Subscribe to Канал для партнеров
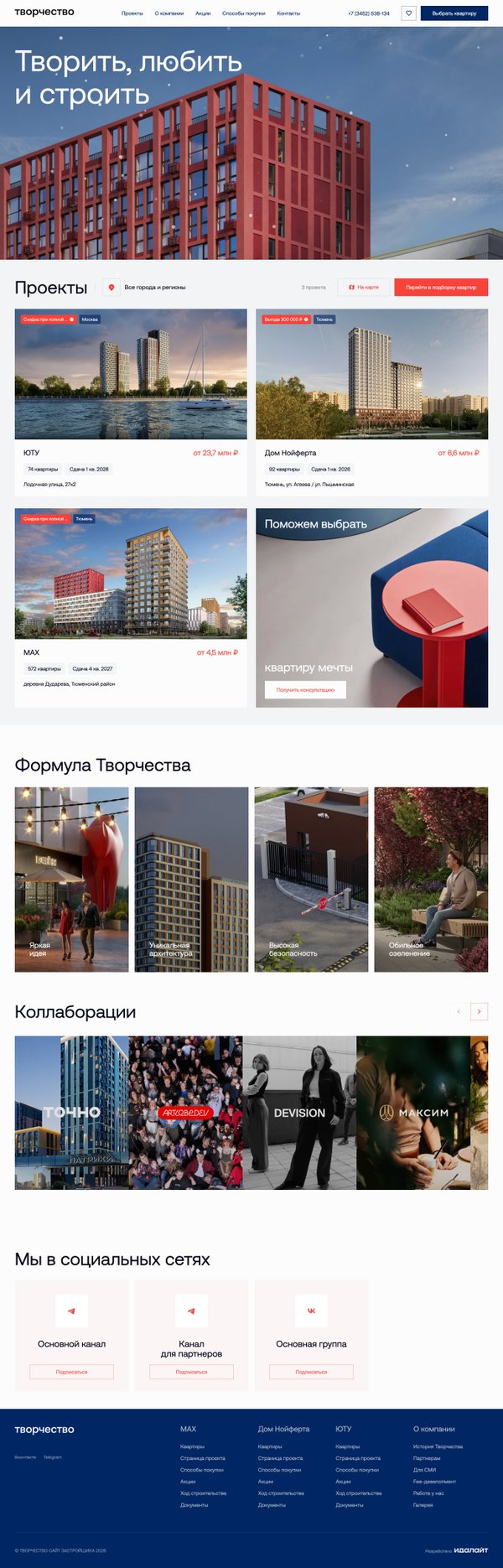The width and height of the screenshot is (503, 1568). coord(191,1372)
